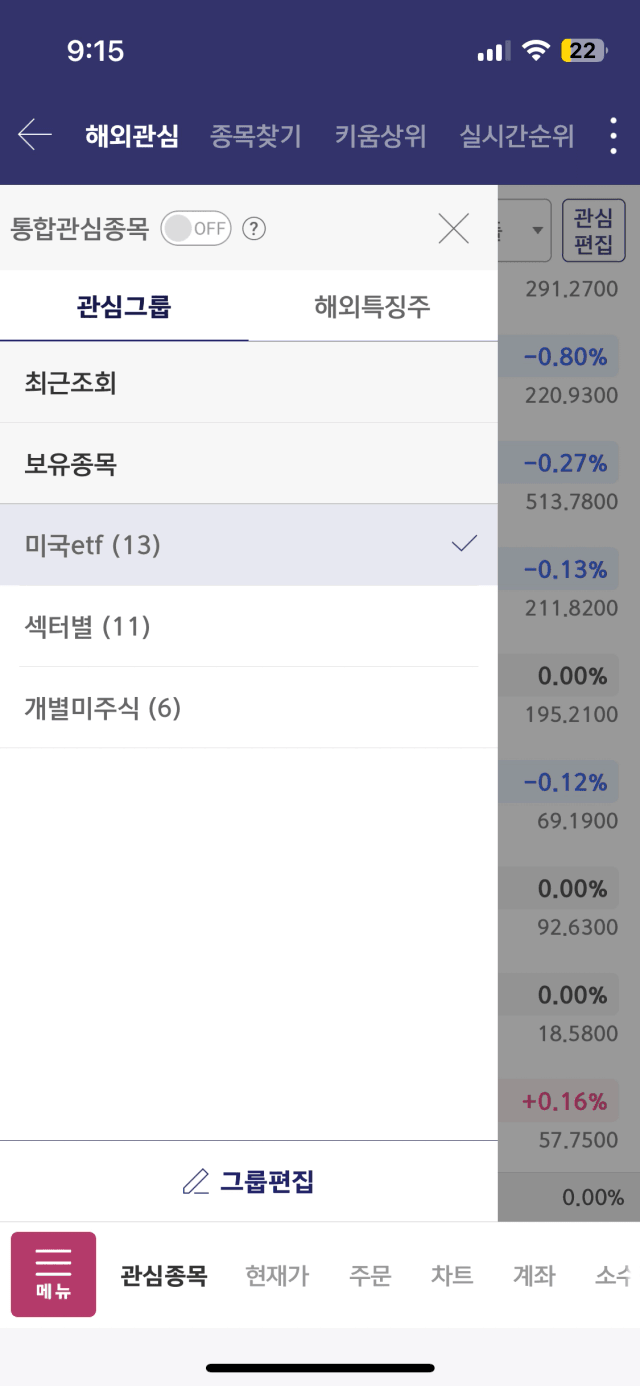Open the three-dot overflow menu
Screen dimensions: 640x1386
point(614,136)
